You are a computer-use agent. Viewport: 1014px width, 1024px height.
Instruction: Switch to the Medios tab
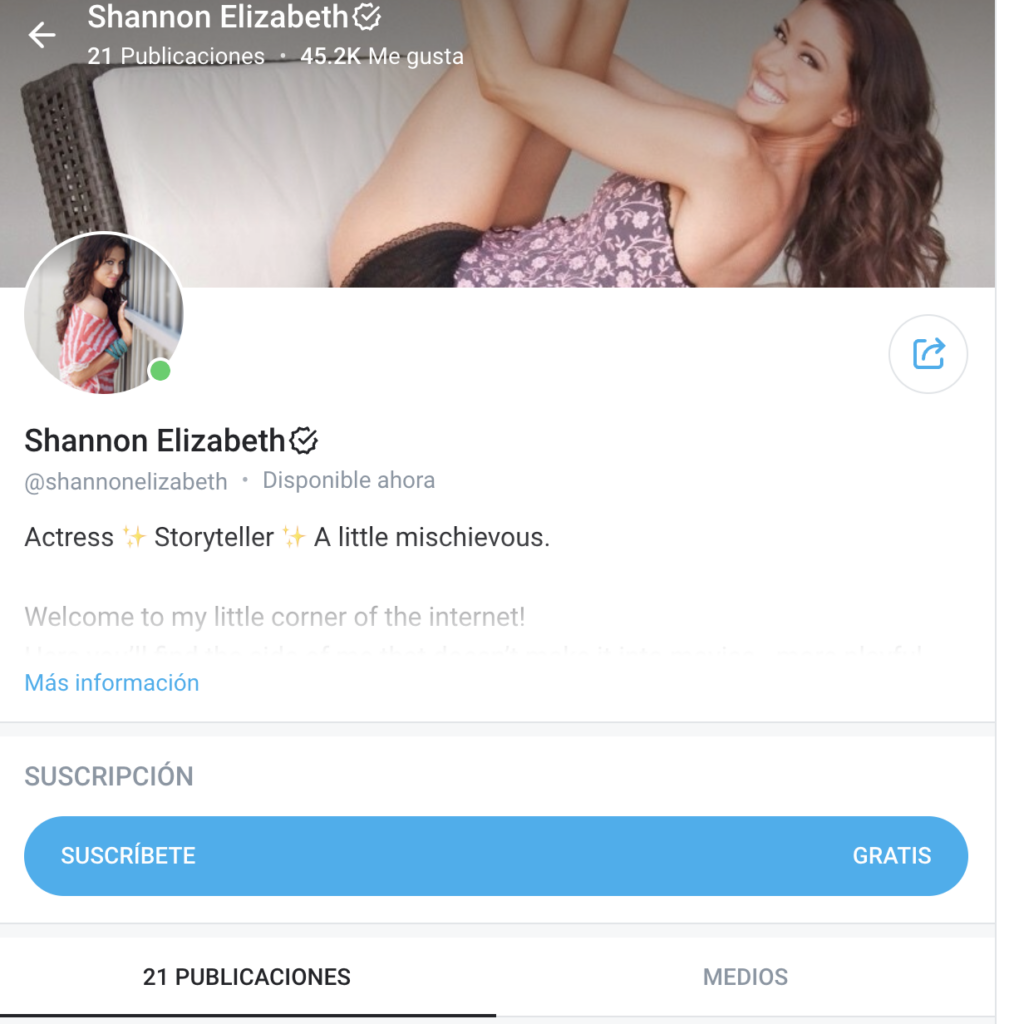pyautogui.click(x=745, y=977)
